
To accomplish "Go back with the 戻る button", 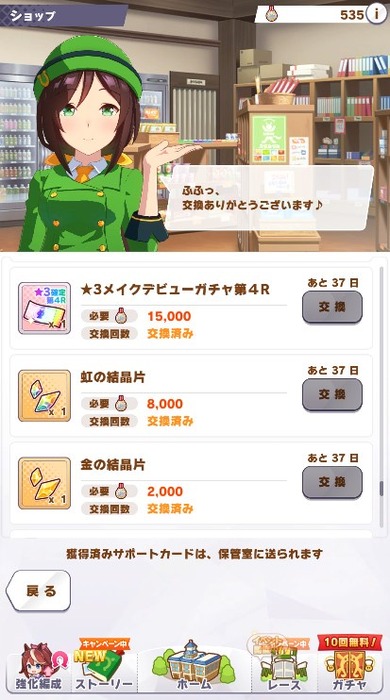I will click(x=39, y=591).
